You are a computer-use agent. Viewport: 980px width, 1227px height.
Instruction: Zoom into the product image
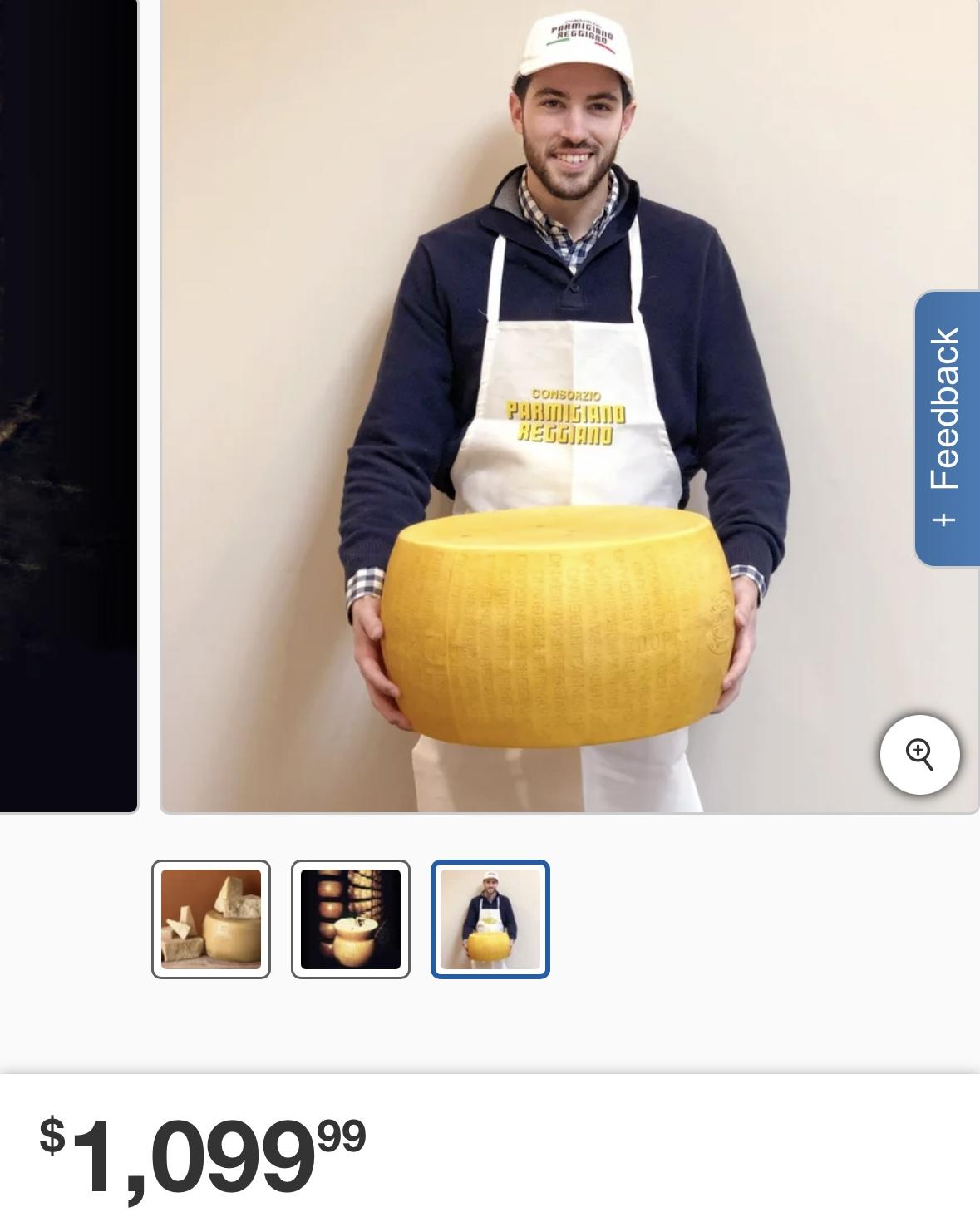pos(919,755)
